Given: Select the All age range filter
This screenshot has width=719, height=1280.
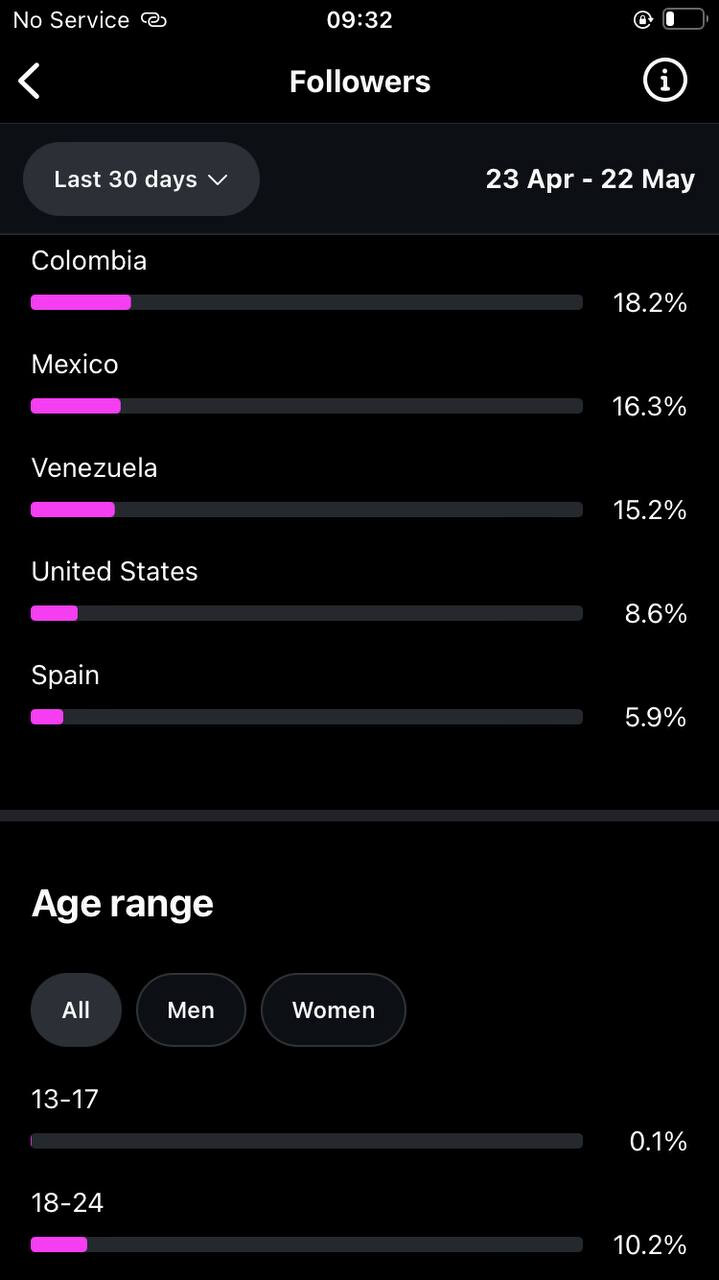Looking at the screenshot, I should tap(76, 1010).
